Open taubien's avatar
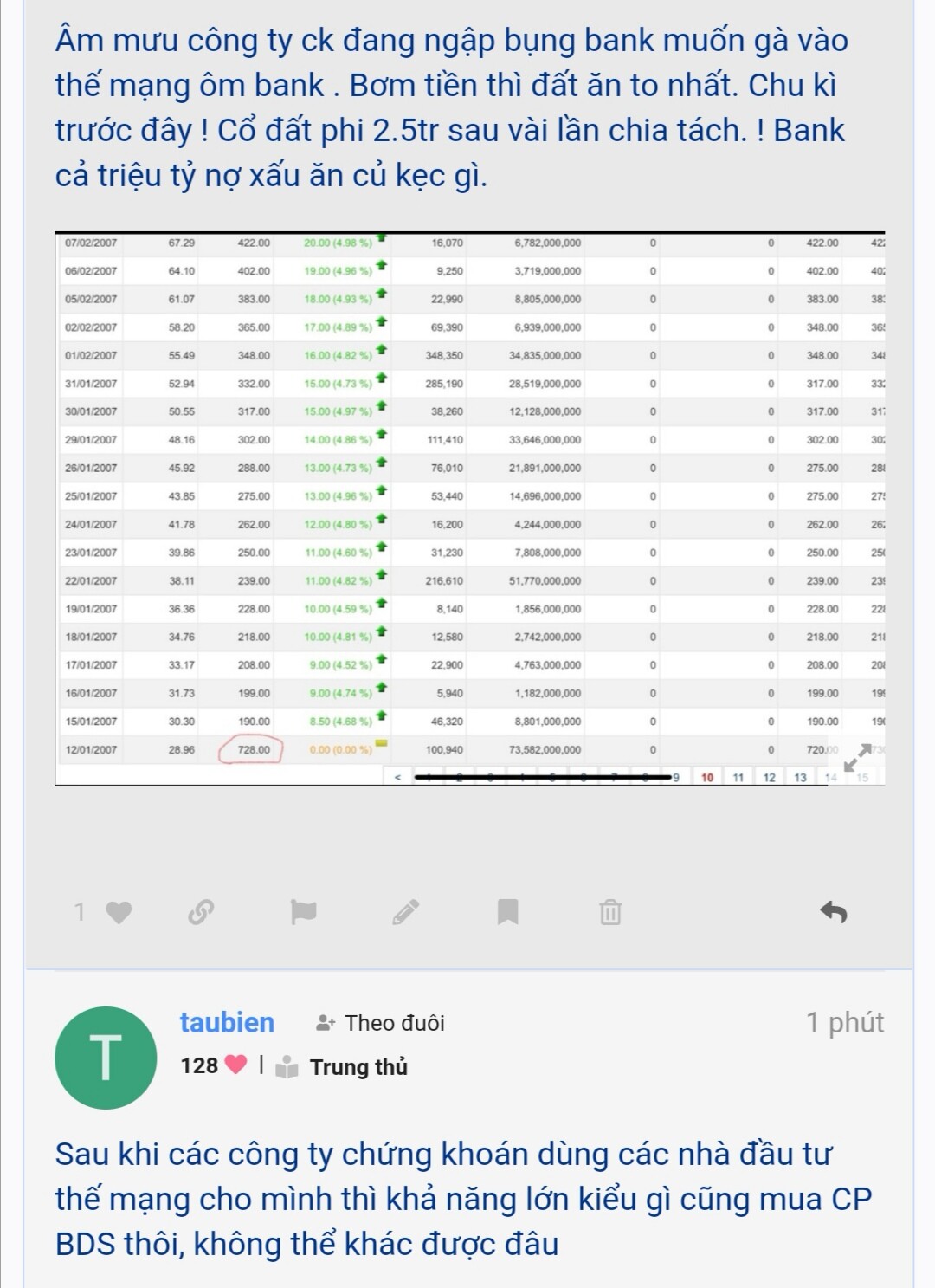Image resolution: width=935 pixels, height=1288 pixels. tap(106, 1058)
